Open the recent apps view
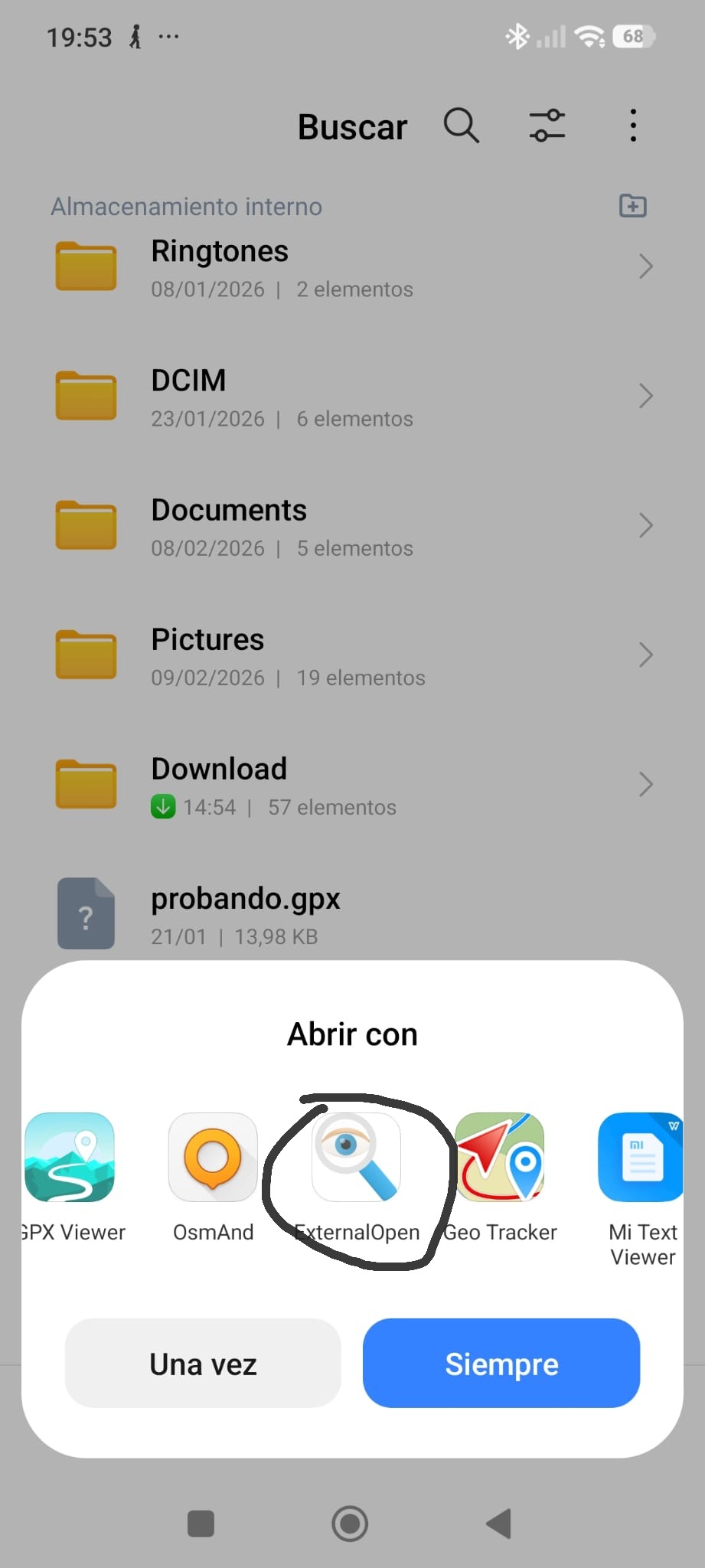Image resolution: width=705 pixels, height=1568 pixels. 201,1524
